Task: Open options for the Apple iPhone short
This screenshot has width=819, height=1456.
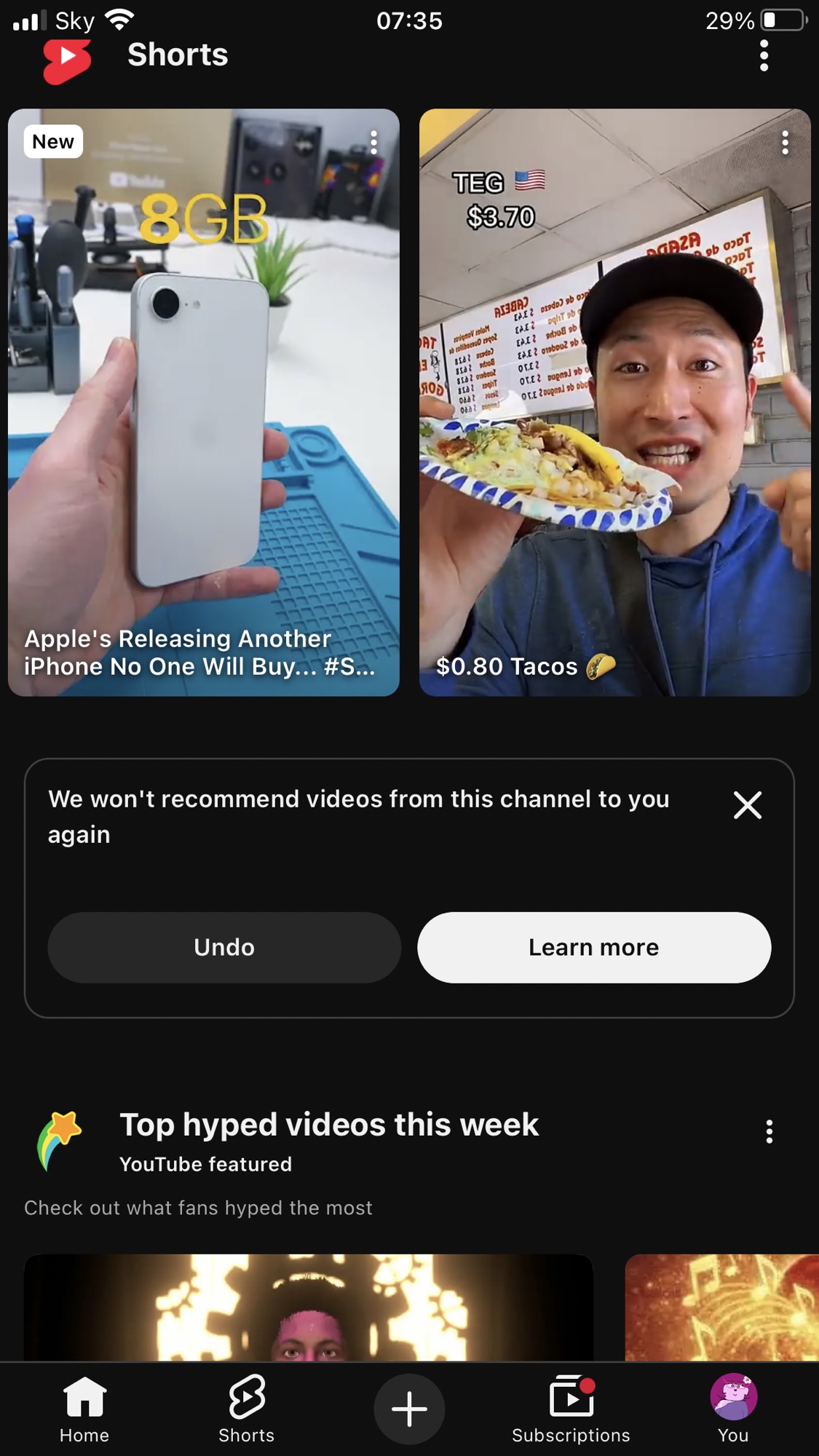Action: tap(373, 143)
